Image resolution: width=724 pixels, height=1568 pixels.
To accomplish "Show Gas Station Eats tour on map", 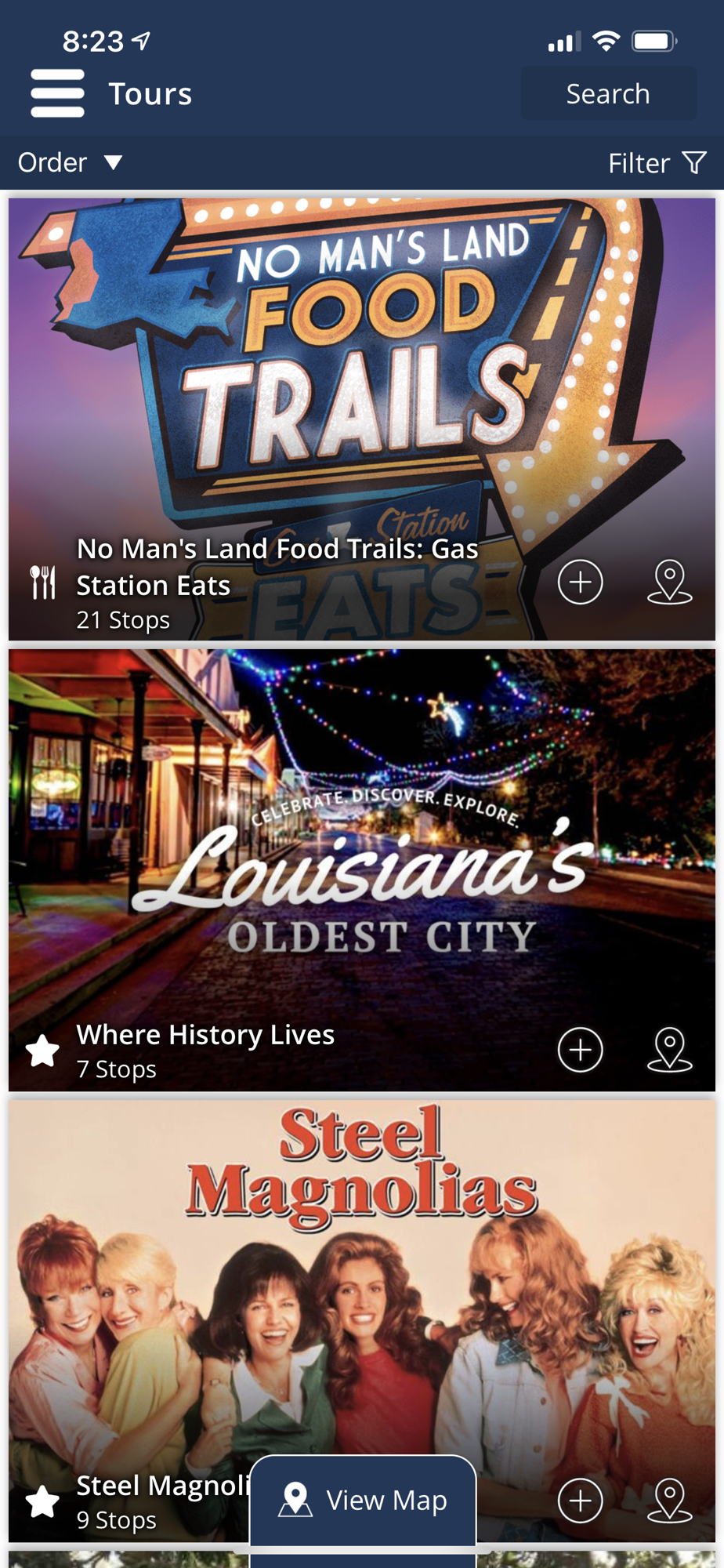I will (x=669, y=583).
